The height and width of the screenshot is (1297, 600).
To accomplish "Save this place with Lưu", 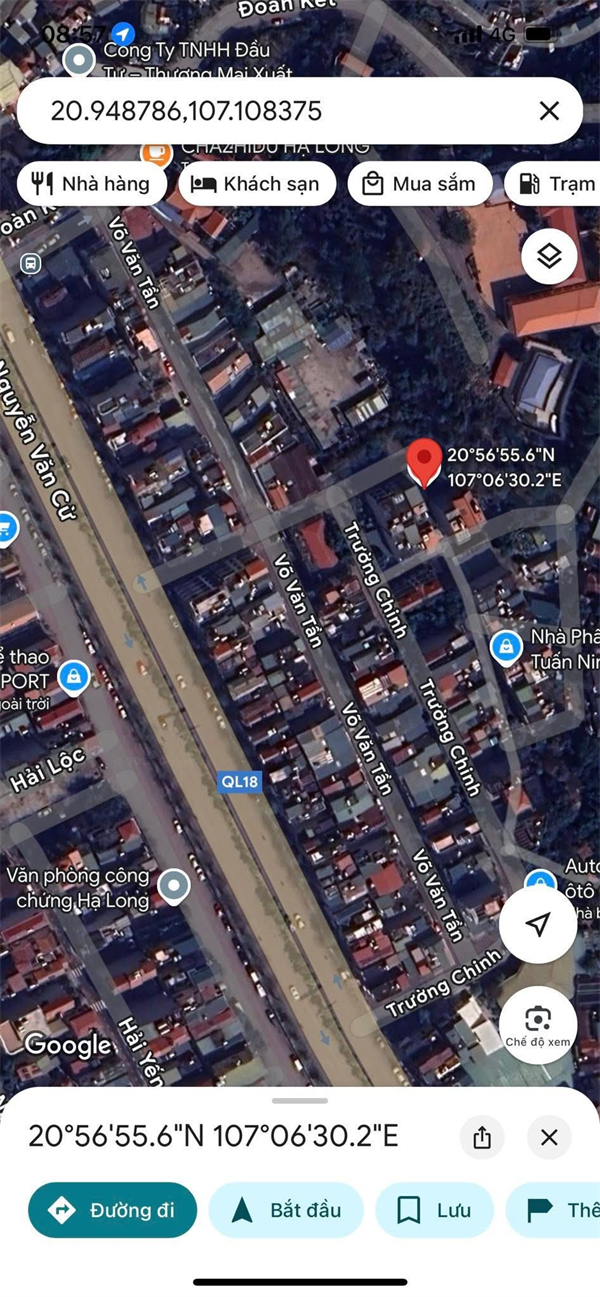I will click(435, 1210).
